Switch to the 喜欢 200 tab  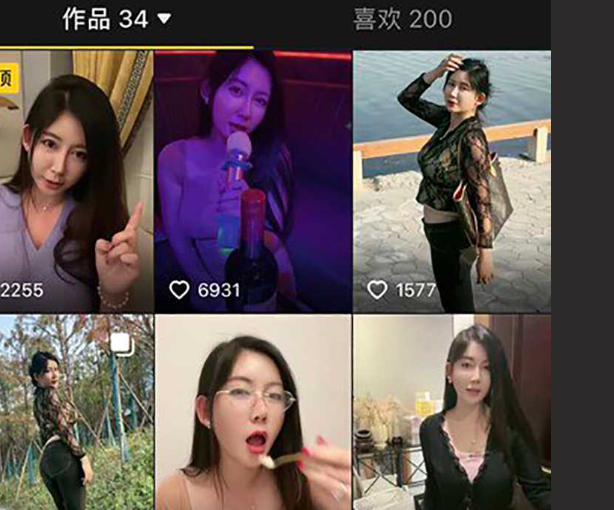(x=402, y=19)
